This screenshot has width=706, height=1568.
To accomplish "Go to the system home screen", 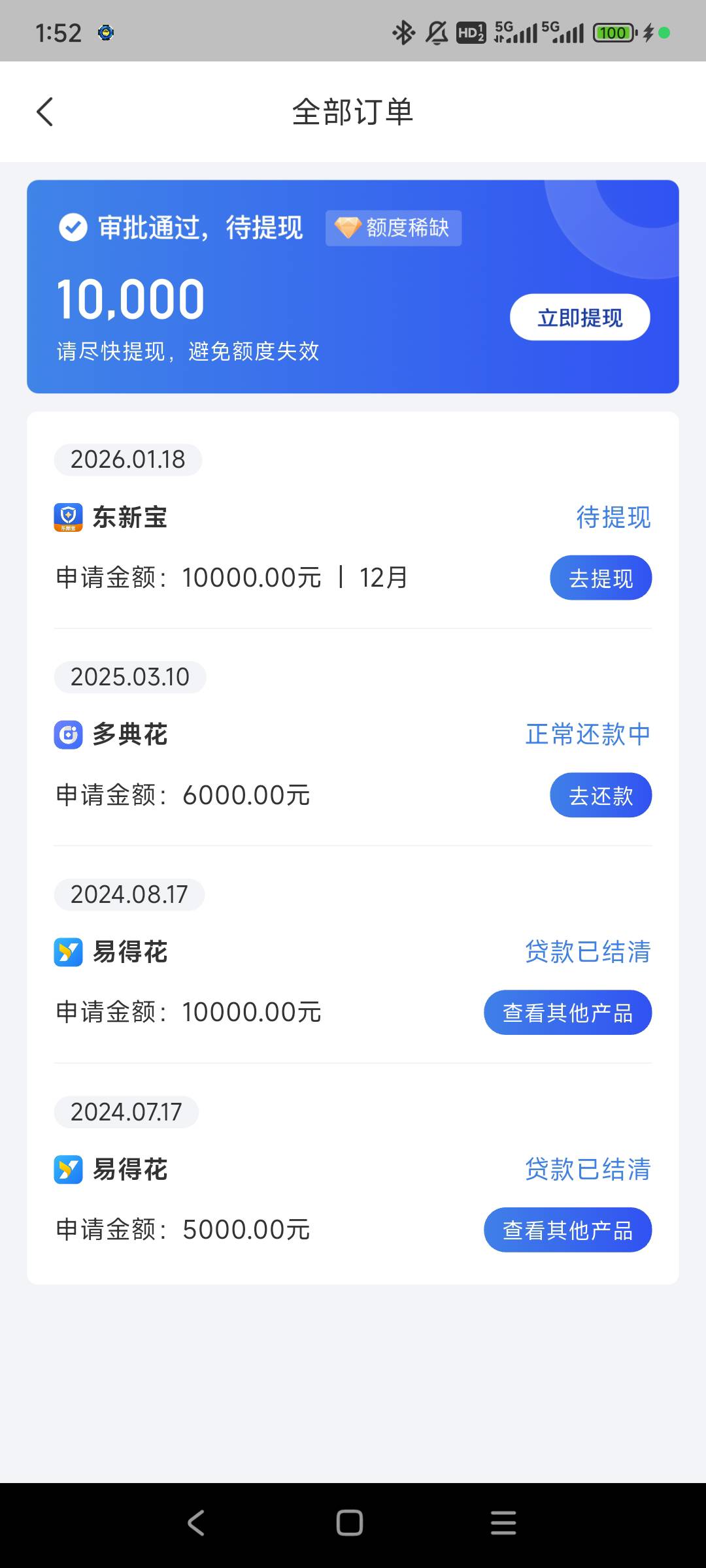I will pos(350,1523).
